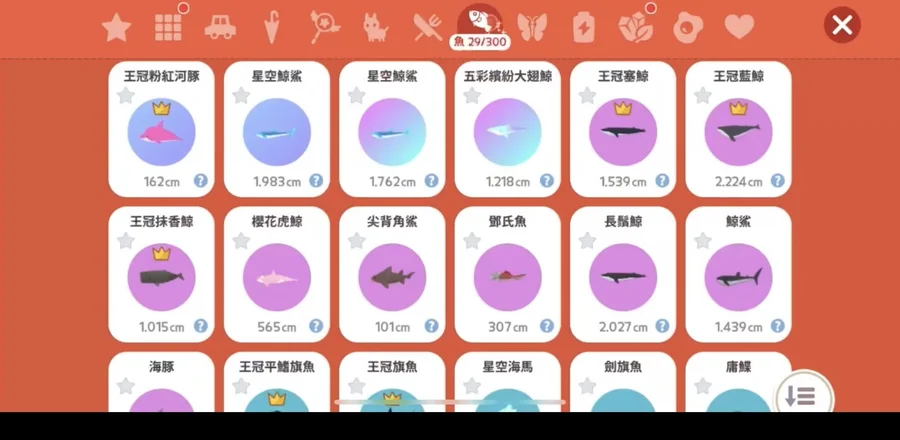The width and height of the screenshot is (900, 440).
Task: Open the butterfly insects tab
Action: [532, 27]
